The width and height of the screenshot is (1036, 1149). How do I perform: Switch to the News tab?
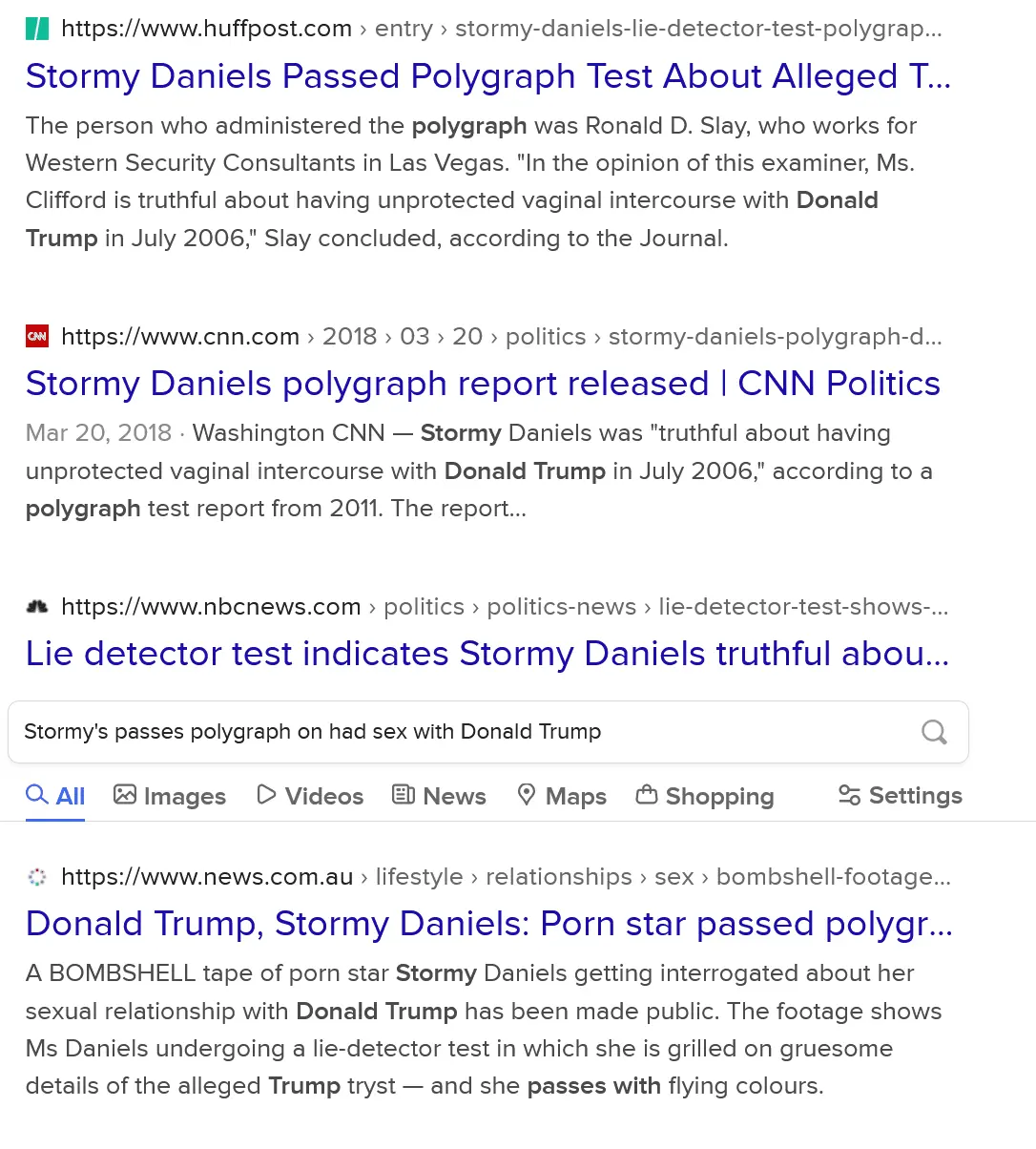tap(439, 796)
